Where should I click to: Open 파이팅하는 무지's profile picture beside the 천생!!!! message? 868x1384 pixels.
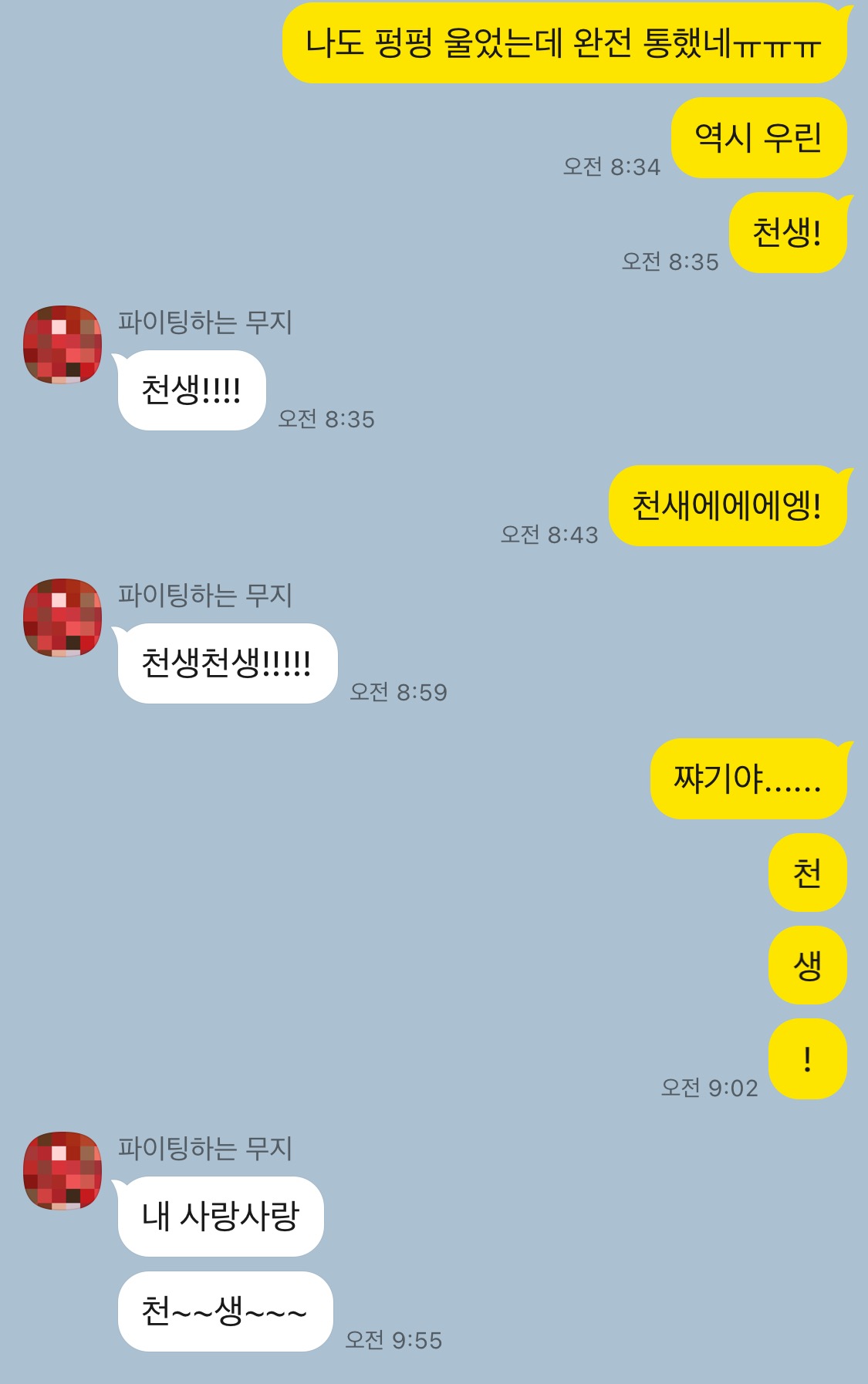click(62, 345)
